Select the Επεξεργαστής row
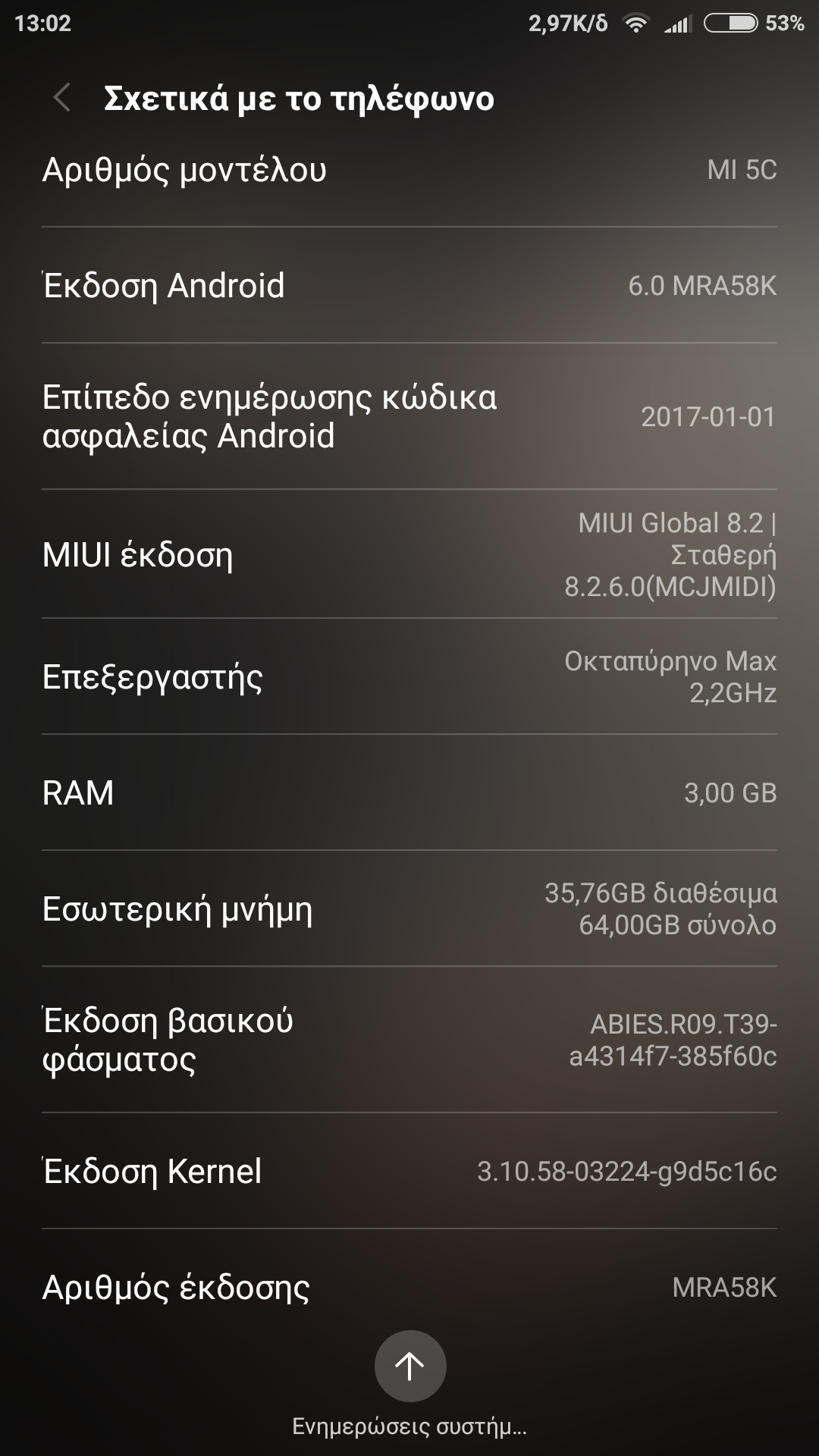This screenshot has height=1456, width=819. point(409,676)
